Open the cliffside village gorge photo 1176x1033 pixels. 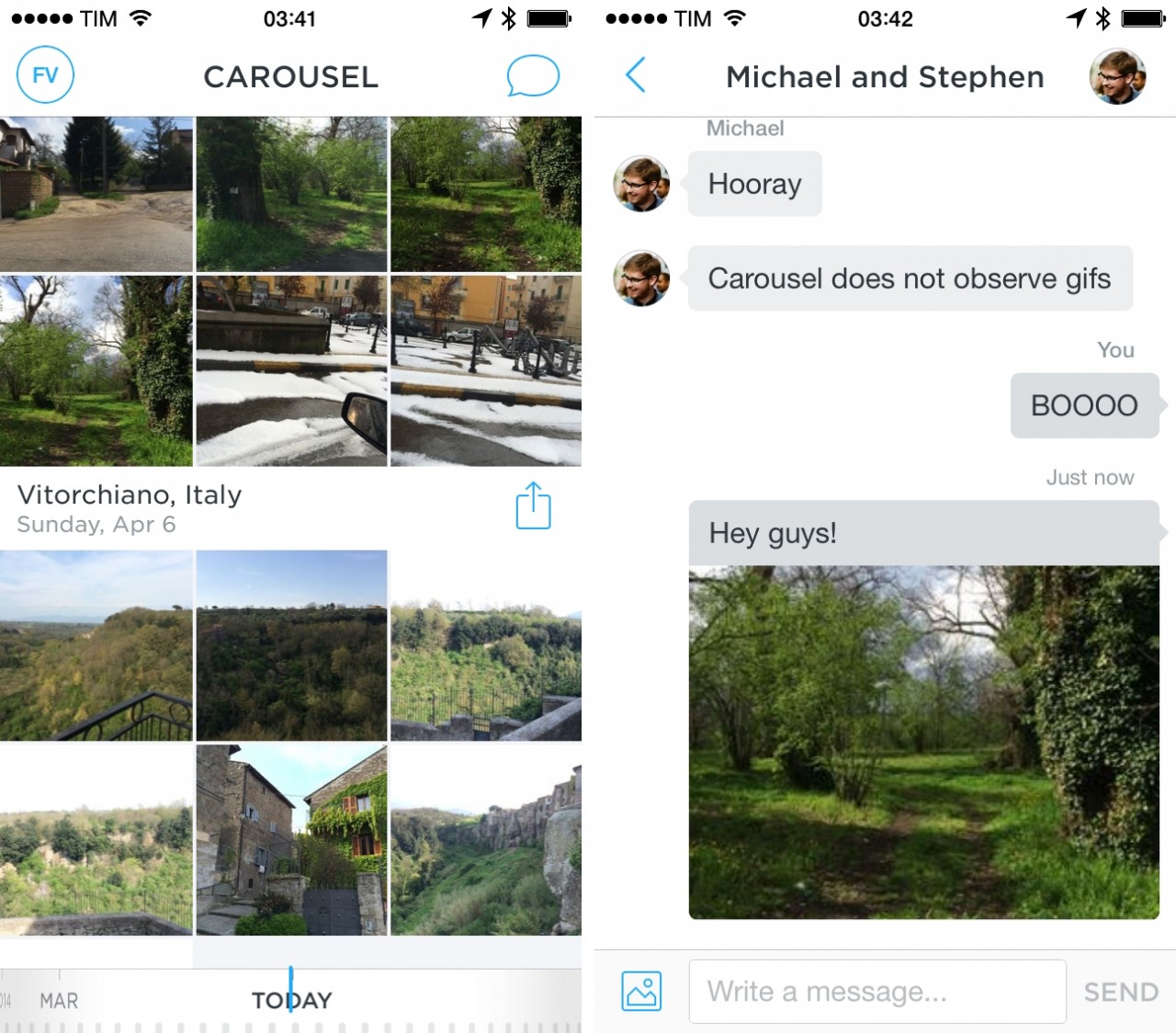pos(486,840)
